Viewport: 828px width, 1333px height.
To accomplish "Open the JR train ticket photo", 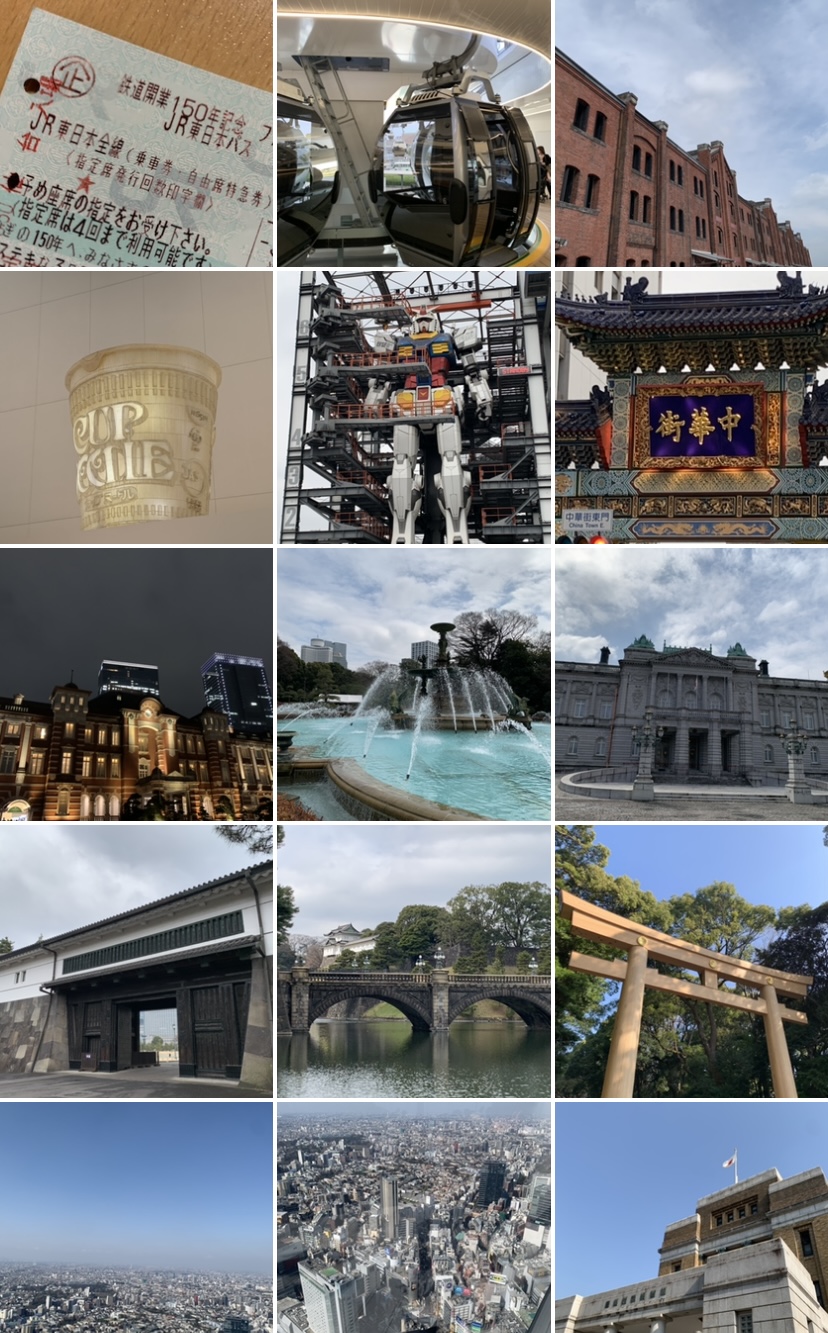I will [x=136, y=133].
